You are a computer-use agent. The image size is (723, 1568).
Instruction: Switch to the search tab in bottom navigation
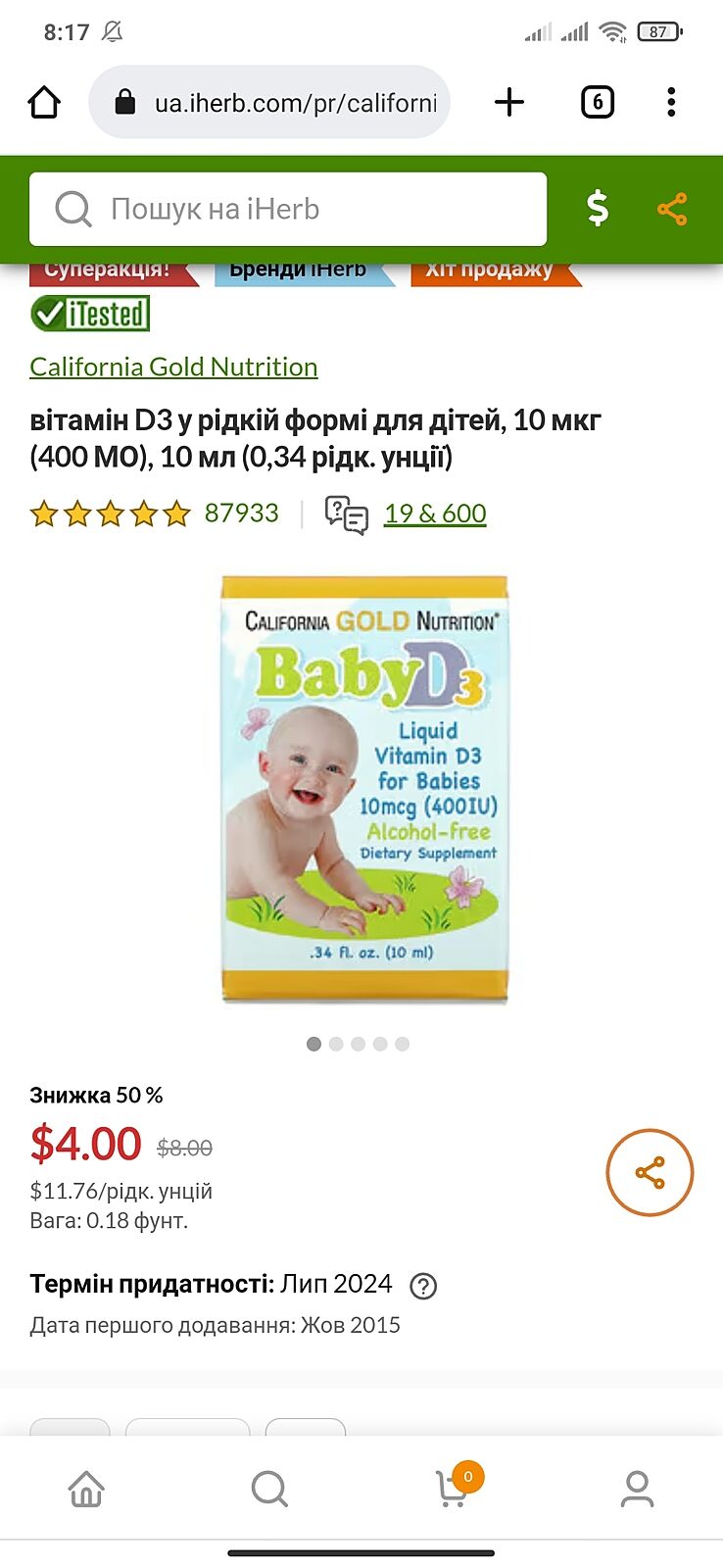click(269, 1489)
